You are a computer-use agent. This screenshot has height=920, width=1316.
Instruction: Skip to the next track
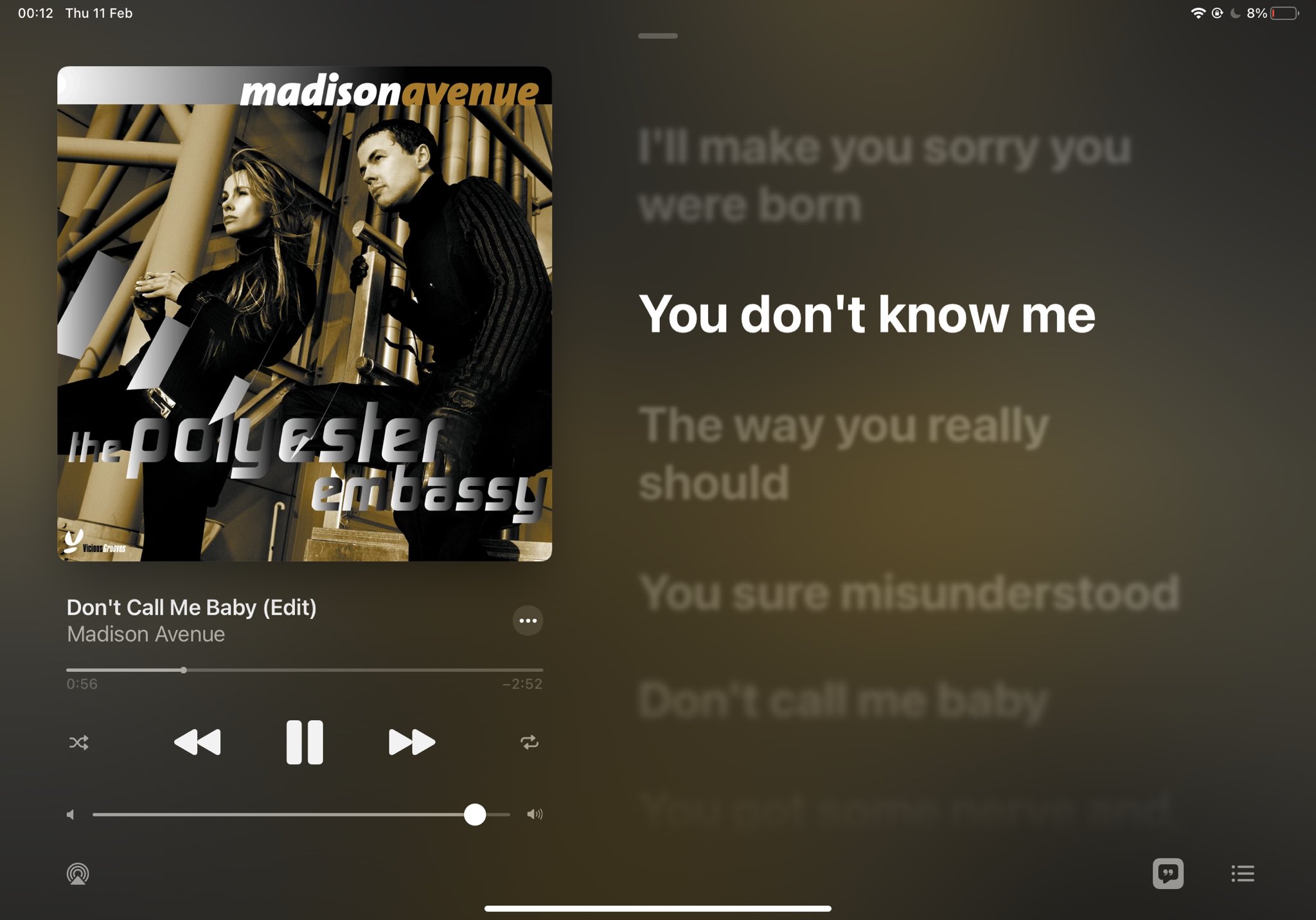412,742
